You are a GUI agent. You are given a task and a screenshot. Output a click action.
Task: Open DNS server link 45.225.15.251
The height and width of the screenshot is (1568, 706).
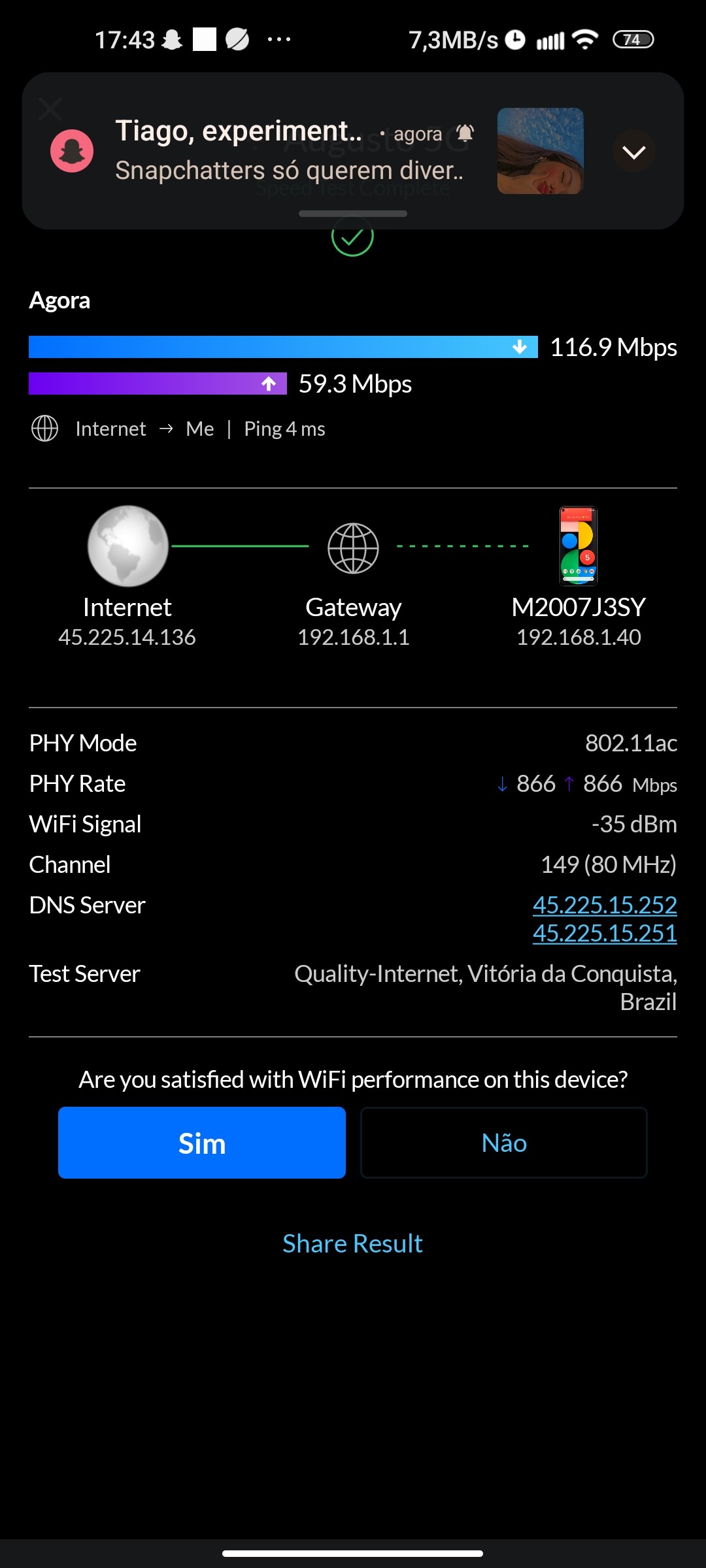[604, 933]
